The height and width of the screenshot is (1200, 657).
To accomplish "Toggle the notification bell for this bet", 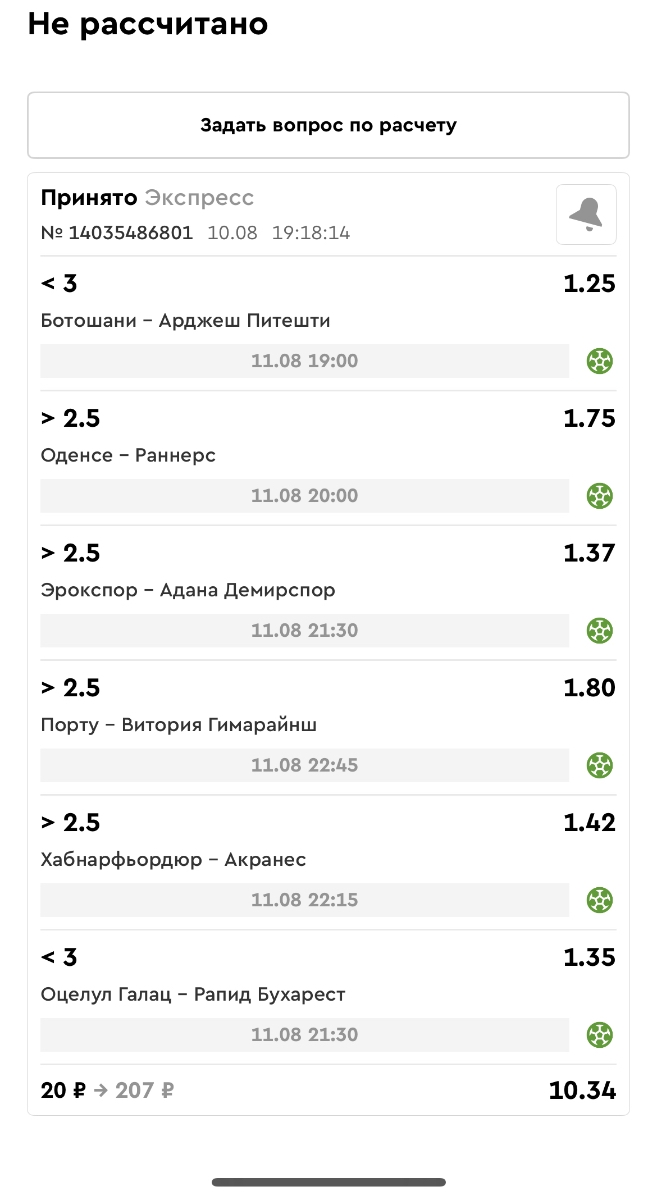I will (586, 214).
